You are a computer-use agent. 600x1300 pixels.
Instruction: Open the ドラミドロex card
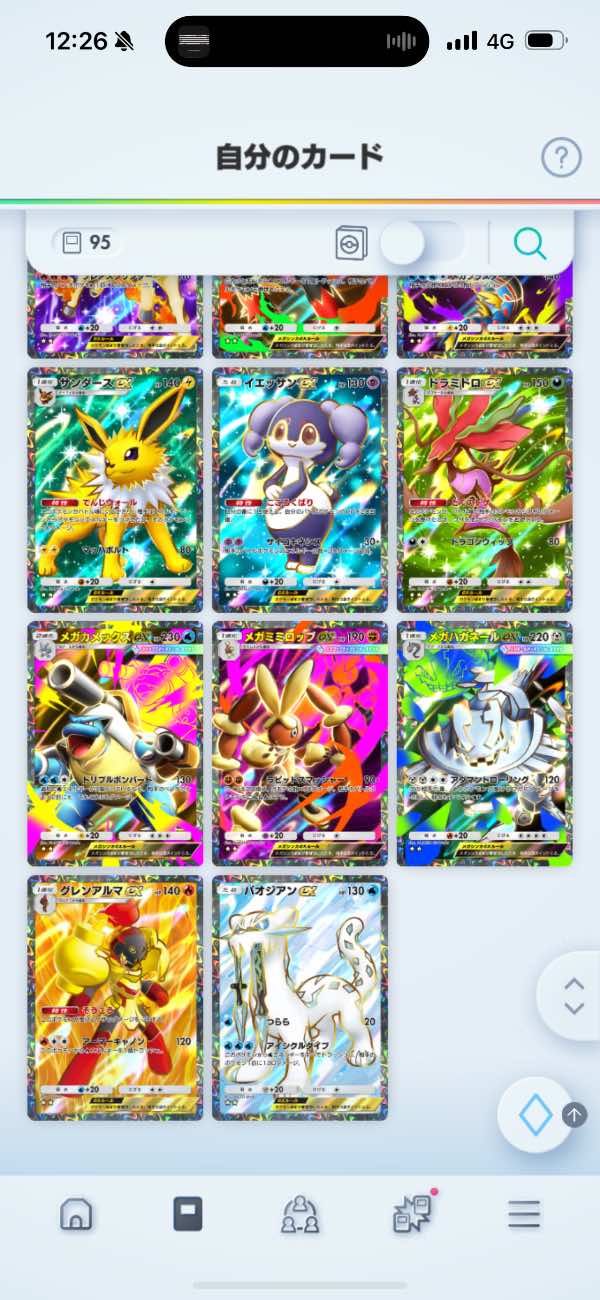[x=485, y=490]
